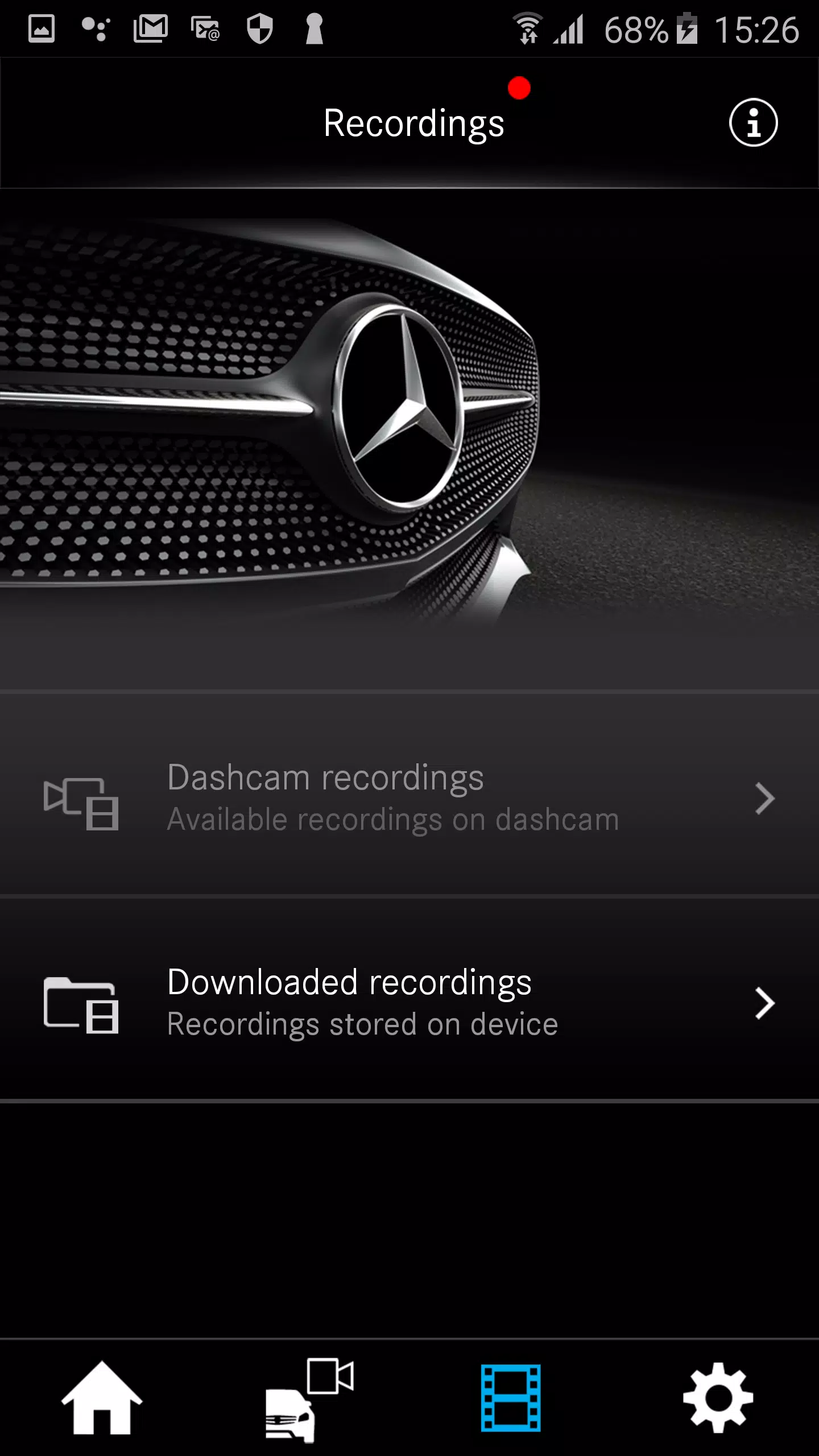
Task: Switch to the dashcam live view tab
Action: tap(307, 1398)
